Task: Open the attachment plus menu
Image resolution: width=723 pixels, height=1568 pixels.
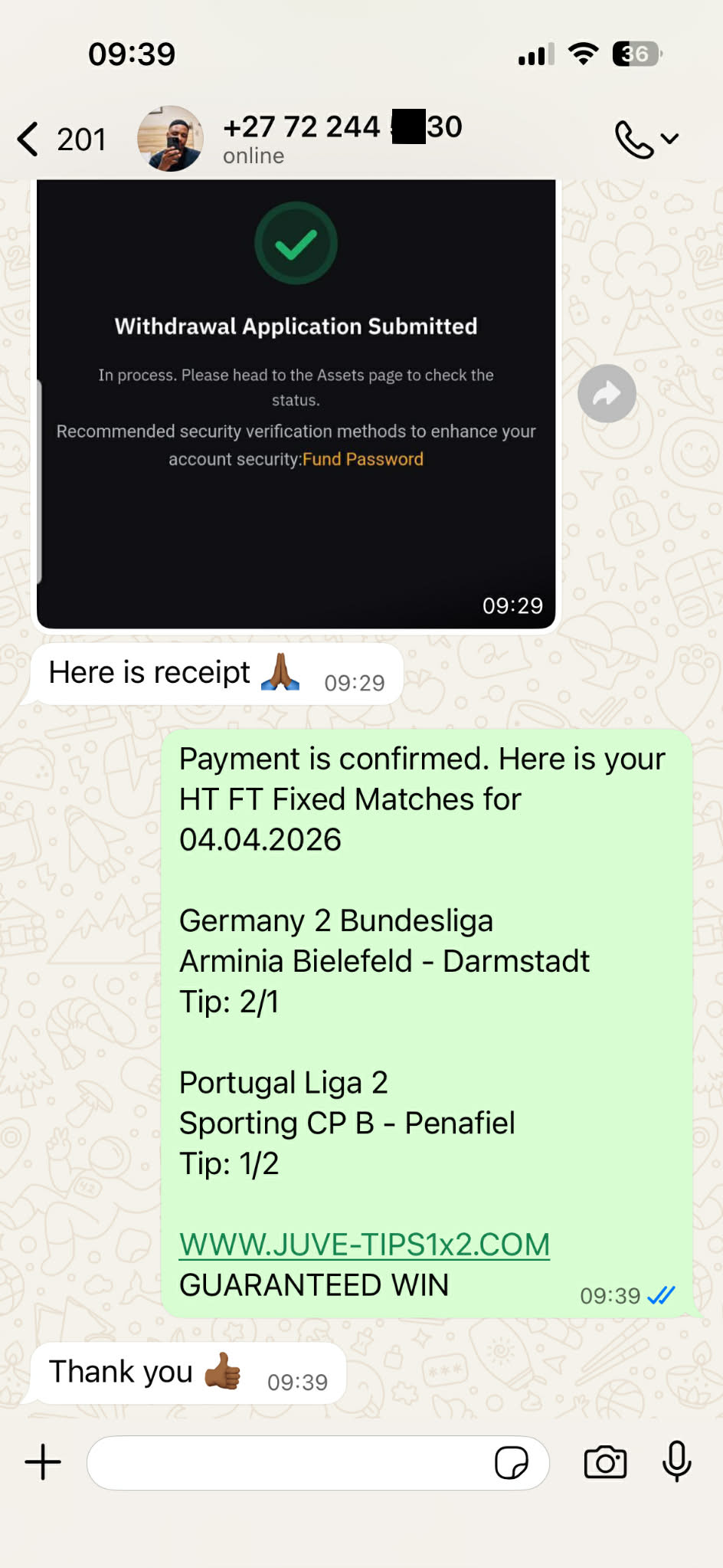Action: click(x=43, y=1462)
